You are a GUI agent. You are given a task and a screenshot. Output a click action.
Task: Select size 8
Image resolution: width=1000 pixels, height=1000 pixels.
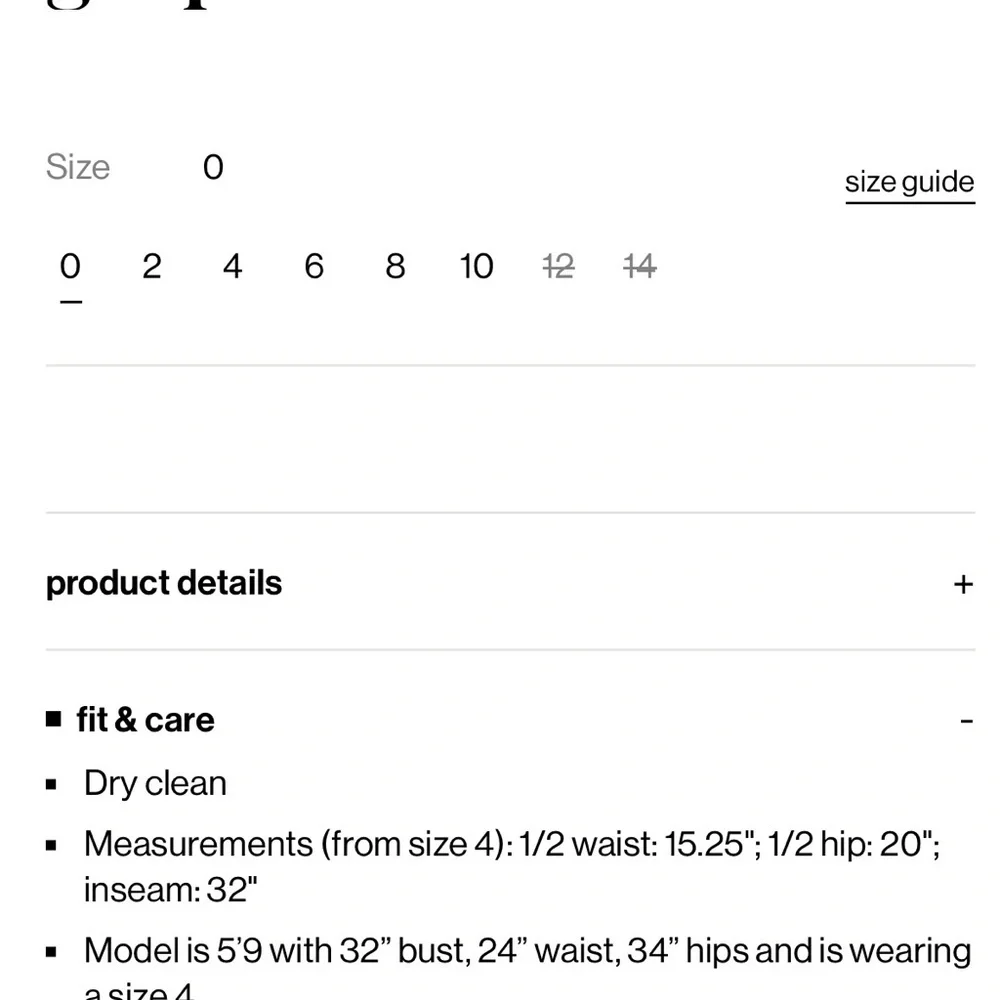click(395, 267)
